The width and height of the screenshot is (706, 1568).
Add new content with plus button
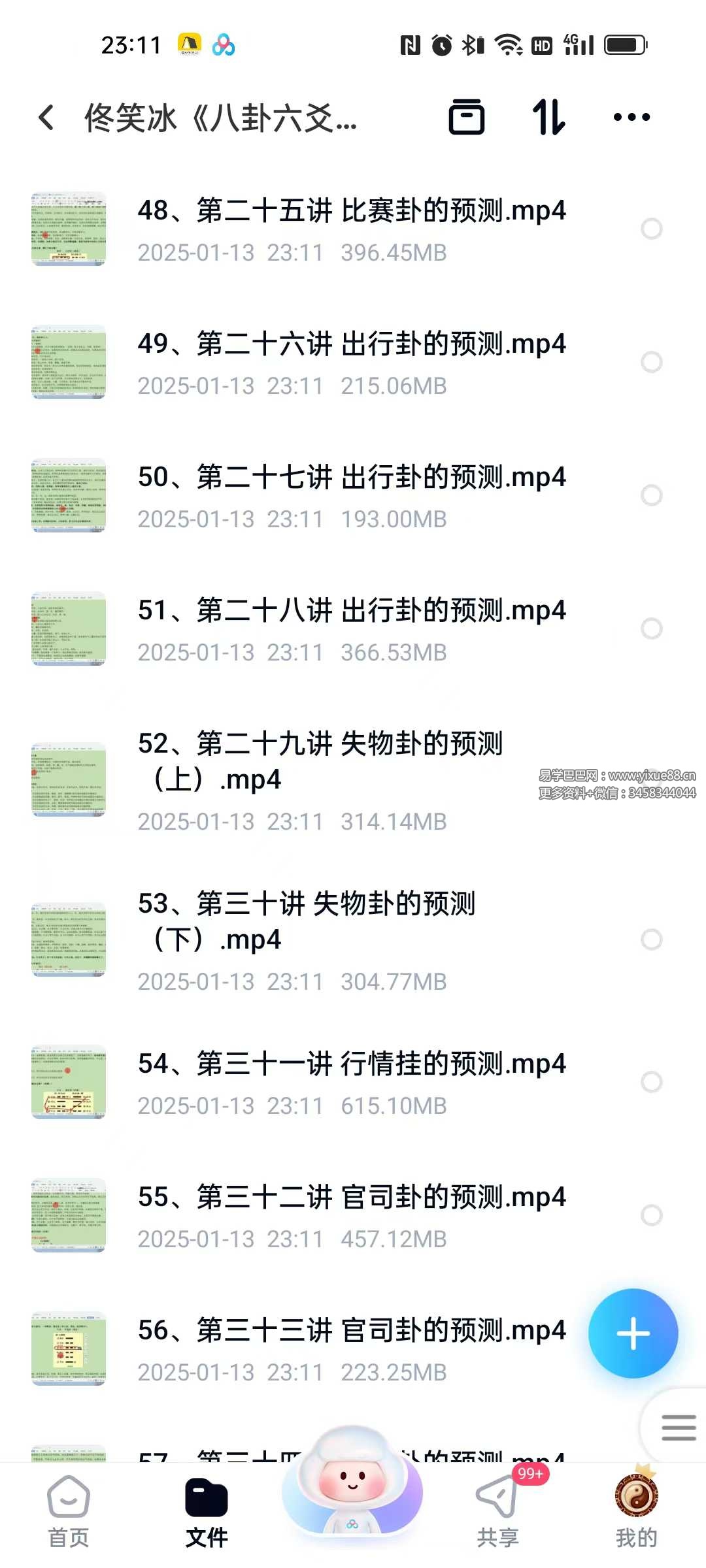633,1333
